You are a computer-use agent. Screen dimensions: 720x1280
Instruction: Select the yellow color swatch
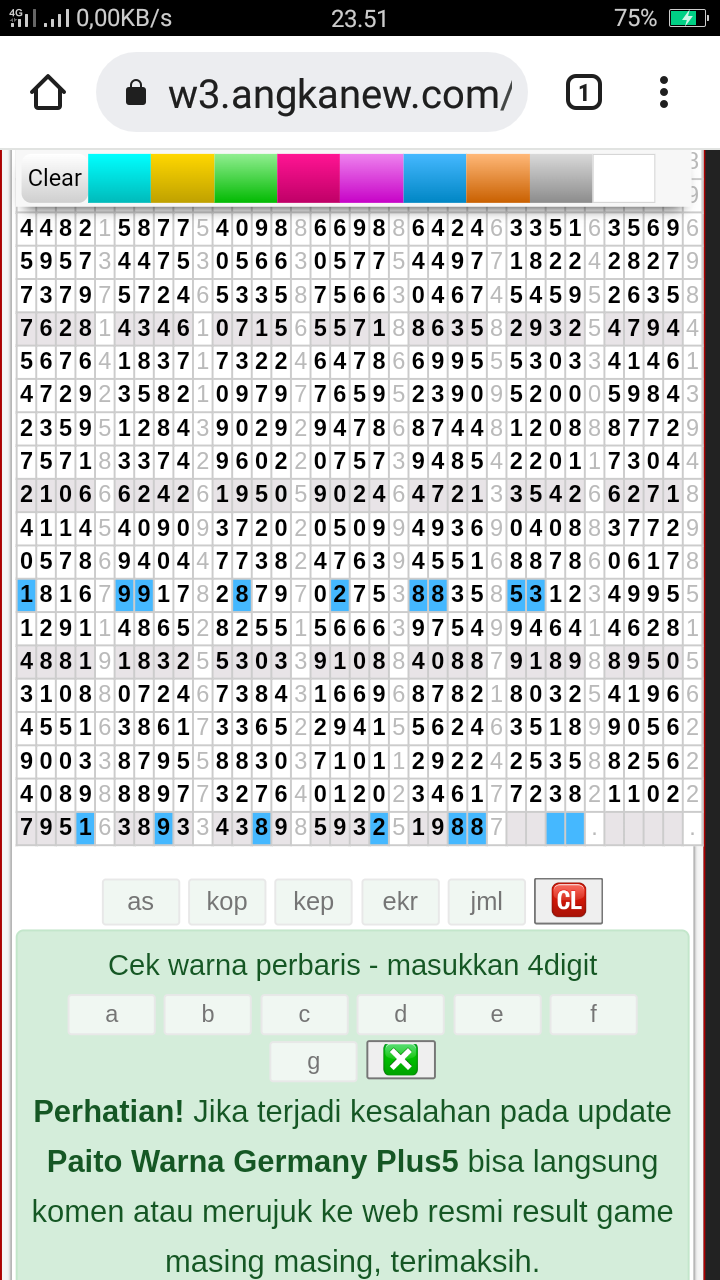click(183, 178)
